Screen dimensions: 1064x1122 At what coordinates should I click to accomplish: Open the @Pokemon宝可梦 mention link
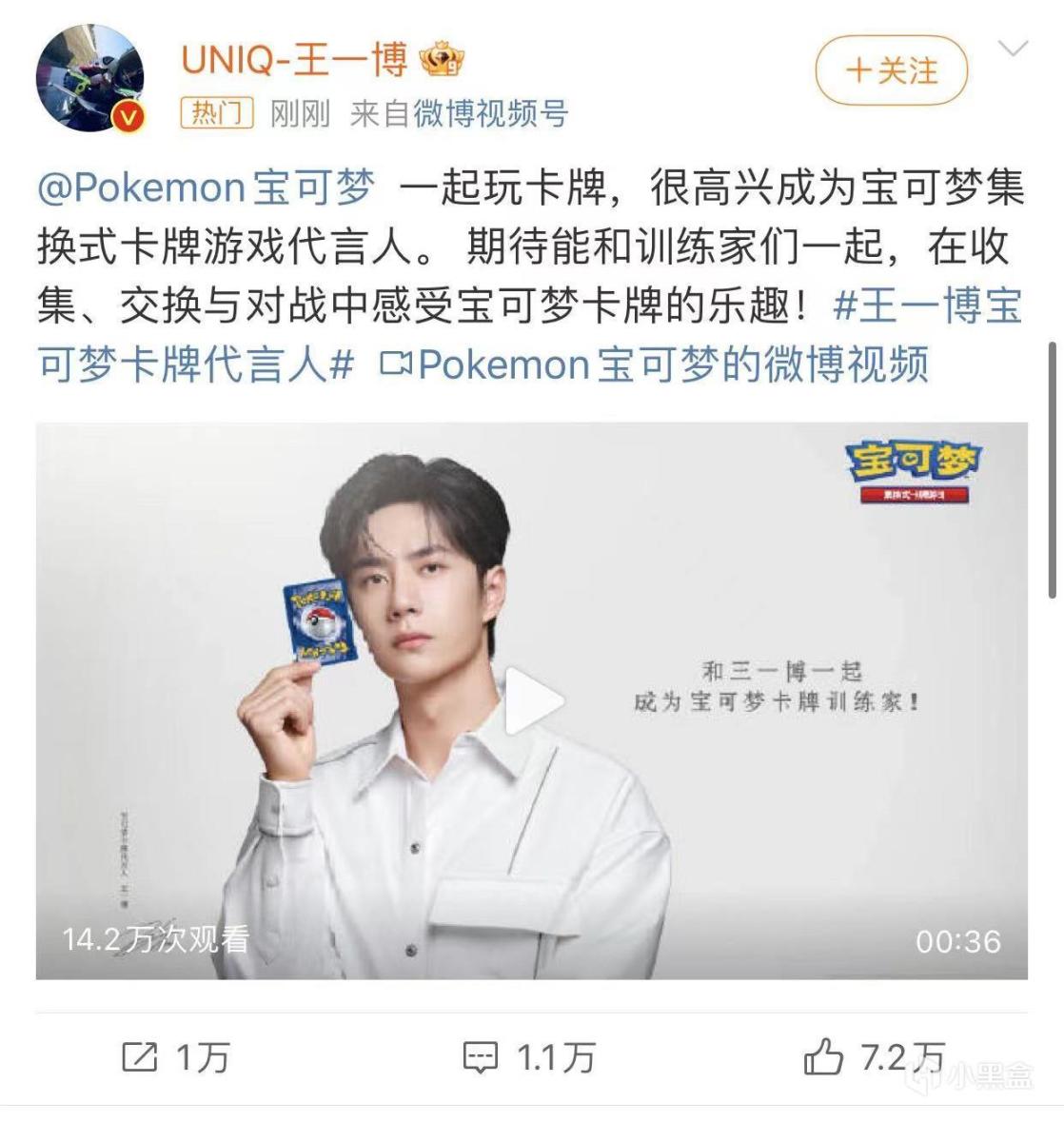(x=206, y=187)
